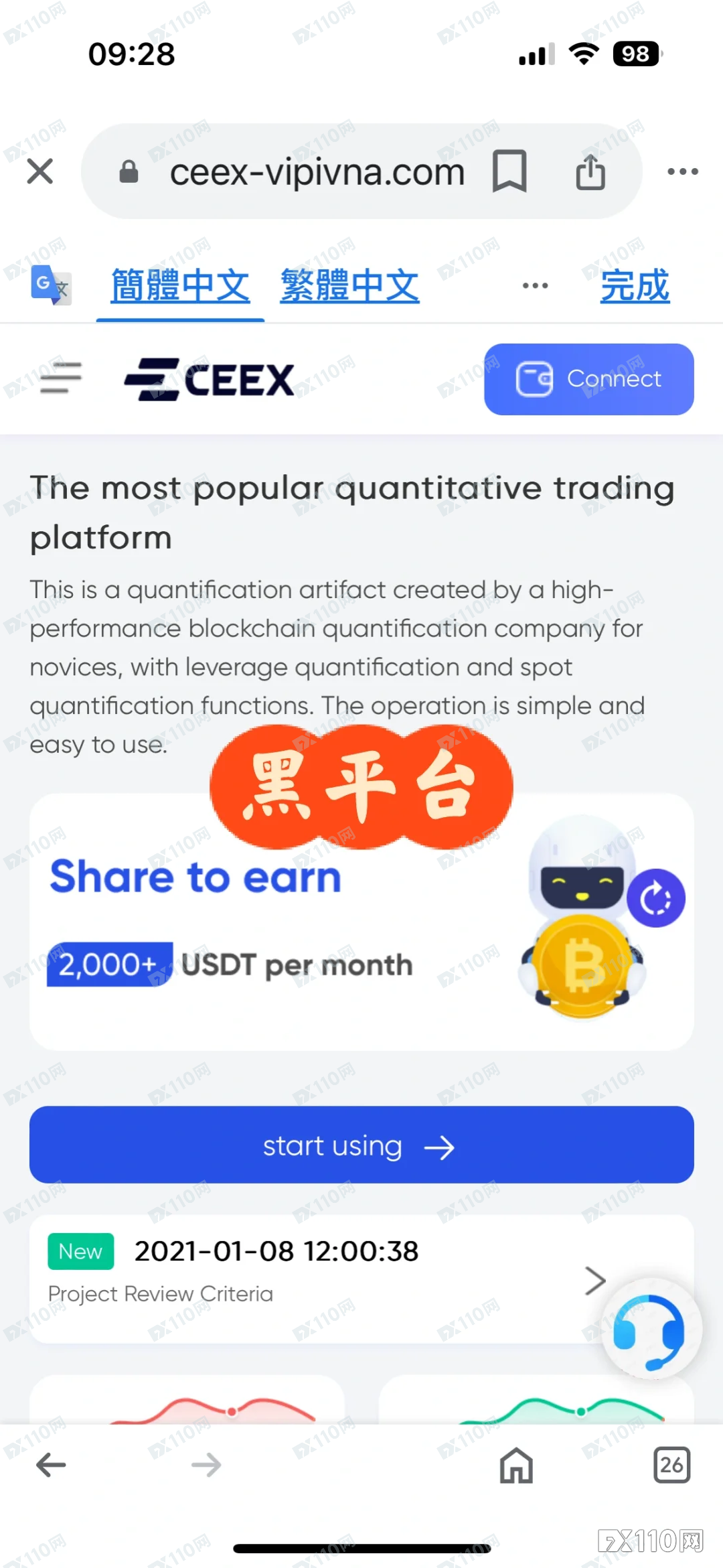Share this page via the share icon
The image size is (723, 1568).
590,171
